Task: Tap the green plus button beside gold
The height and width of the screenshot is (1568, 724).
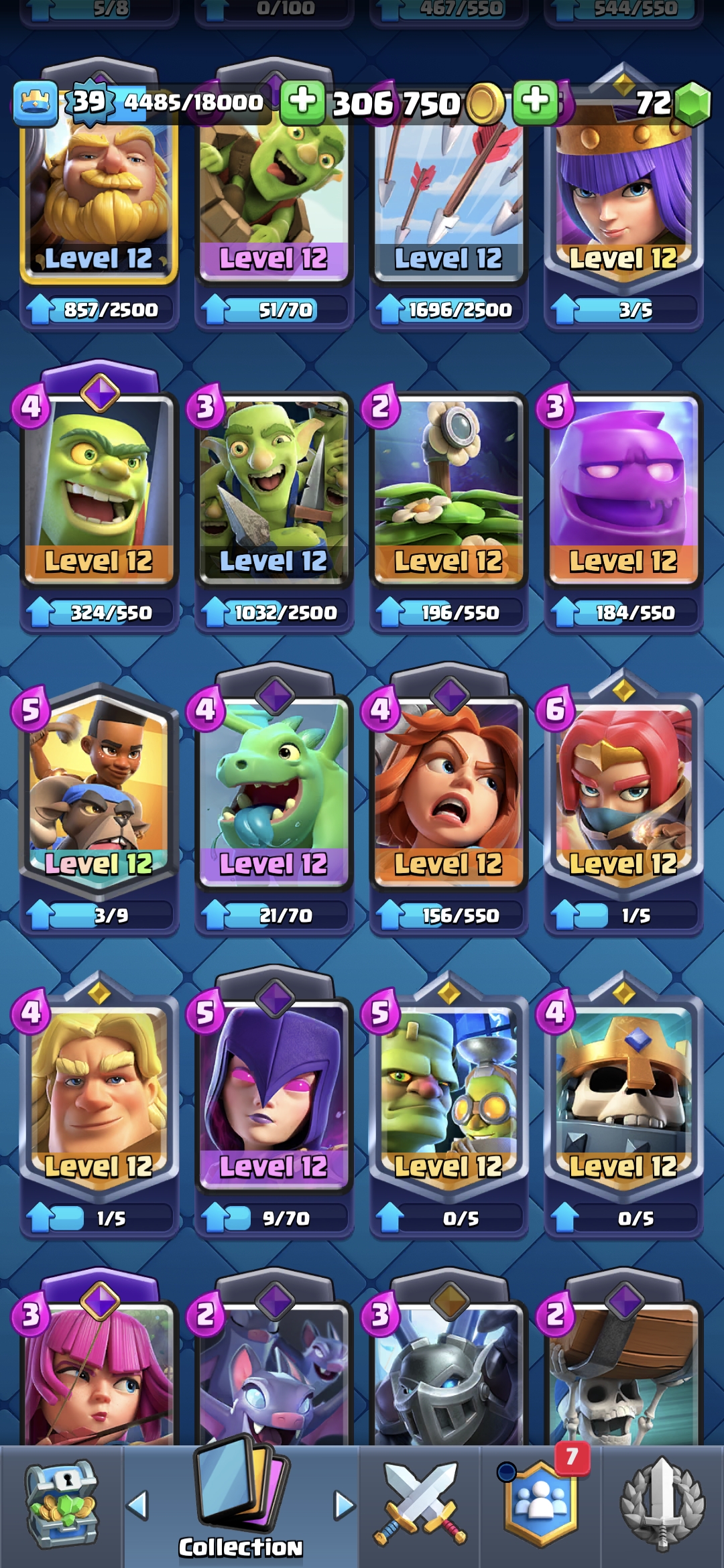Action: (x=302, y=103)
